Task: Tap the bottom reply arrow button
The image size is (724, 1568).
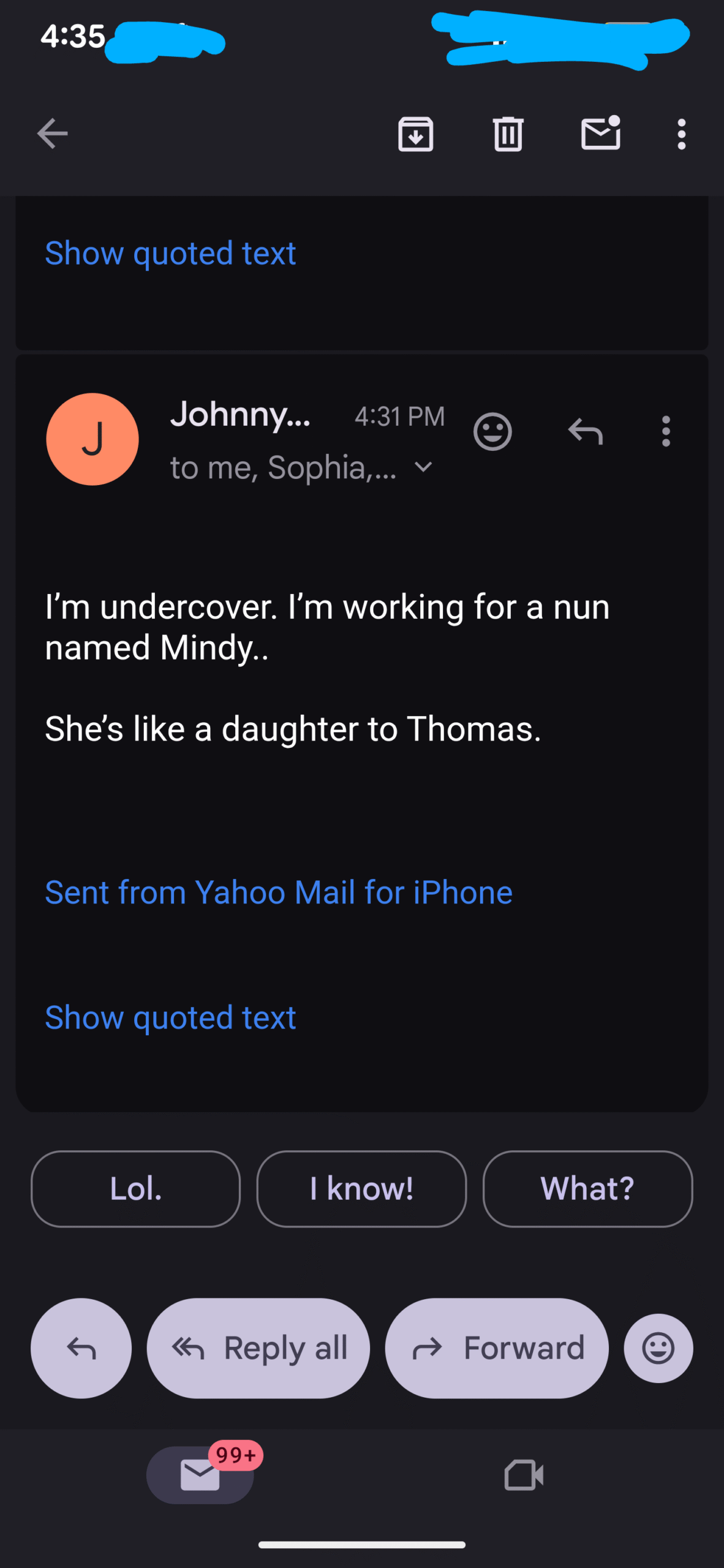Action: pyautogui.click(x=81, y=1348)
